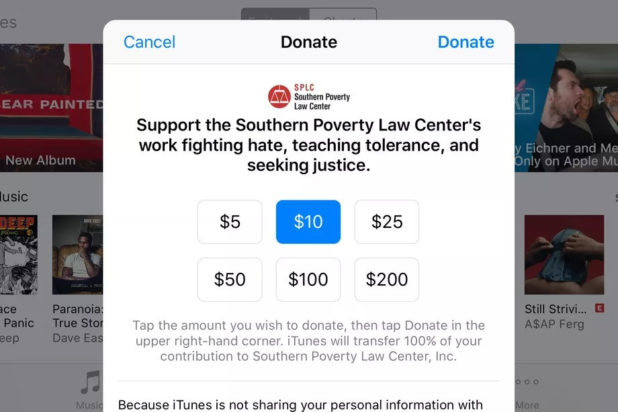Pick the $25 donation amount
Viewport: 618px width, 412px height.
click(x=386, y=222)
